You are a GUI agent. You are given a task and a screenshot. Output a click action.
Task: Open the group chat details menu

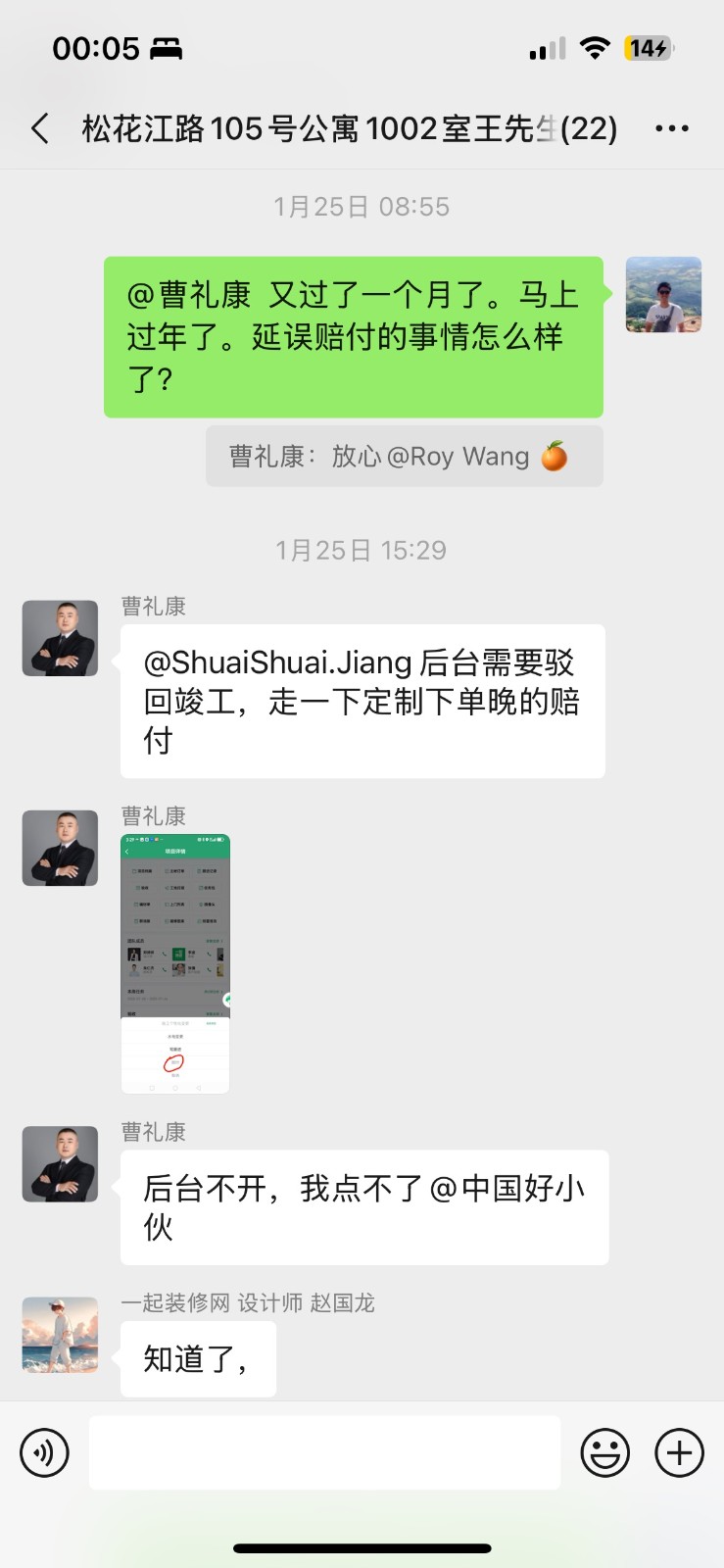(671, 128)
